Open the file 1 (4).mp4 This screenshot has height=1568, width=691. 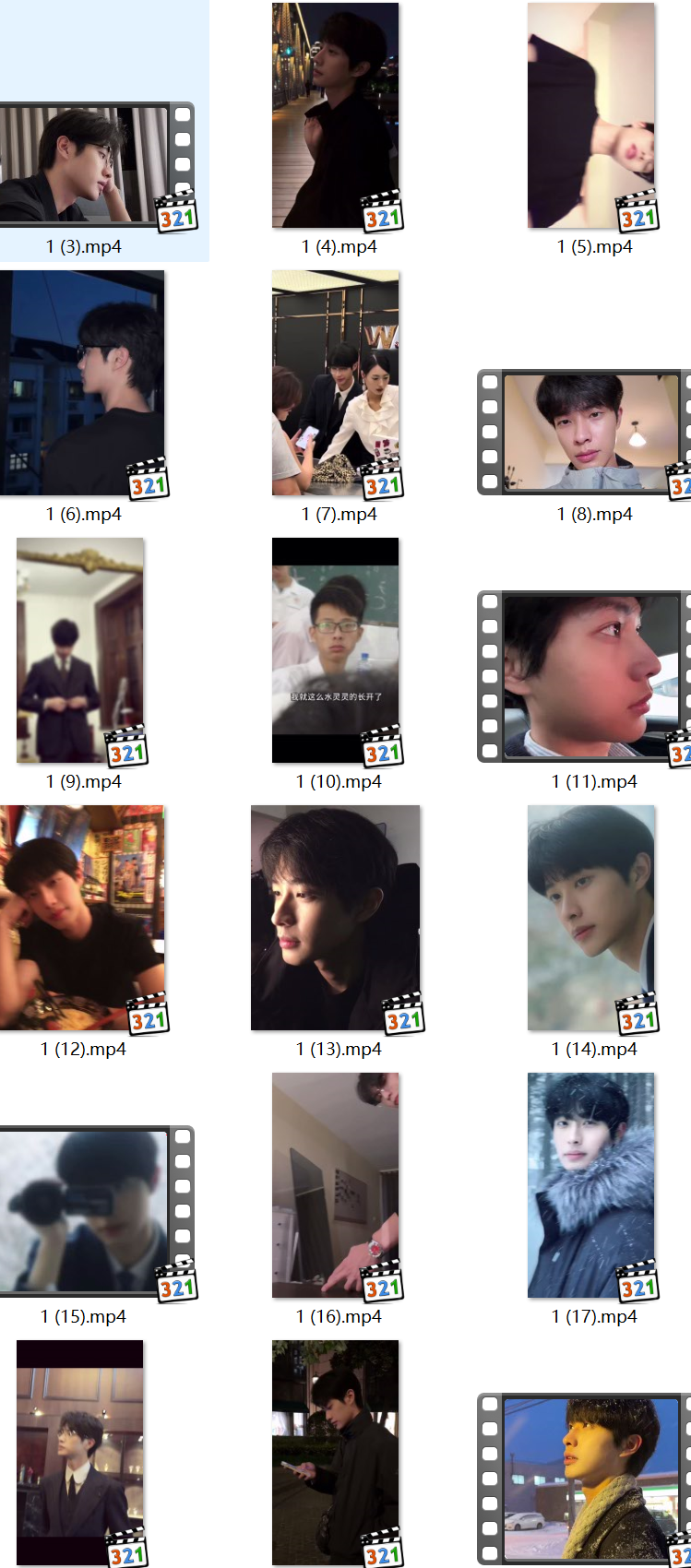tap(336, 115)
